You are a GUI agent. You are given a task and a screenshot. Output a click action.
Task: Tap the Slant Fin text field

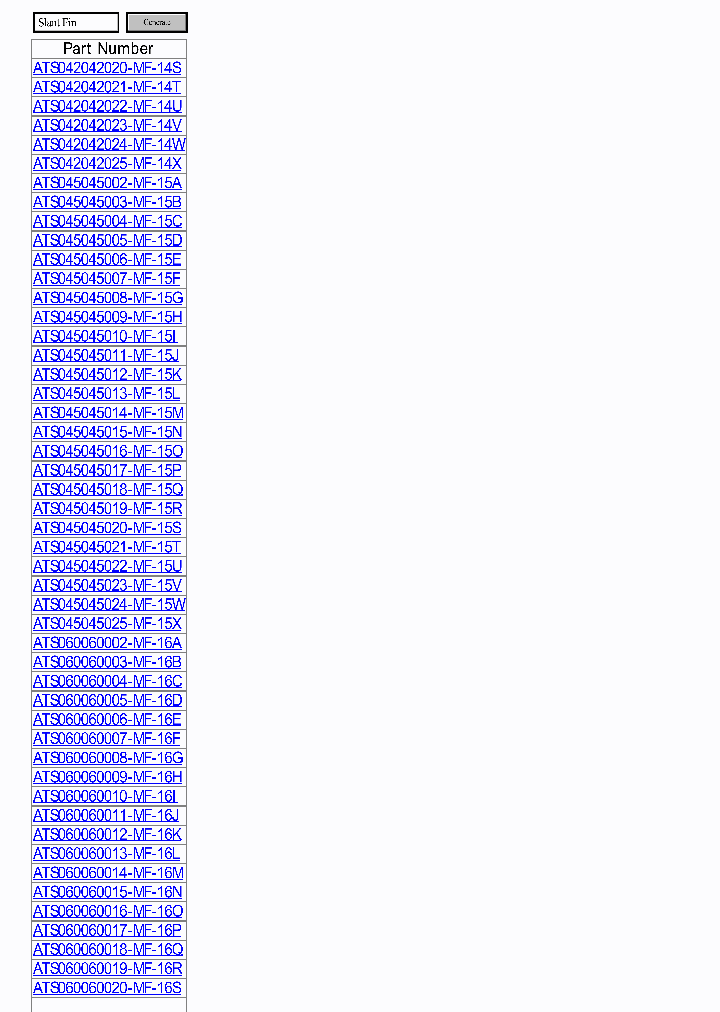coord(75,22)
